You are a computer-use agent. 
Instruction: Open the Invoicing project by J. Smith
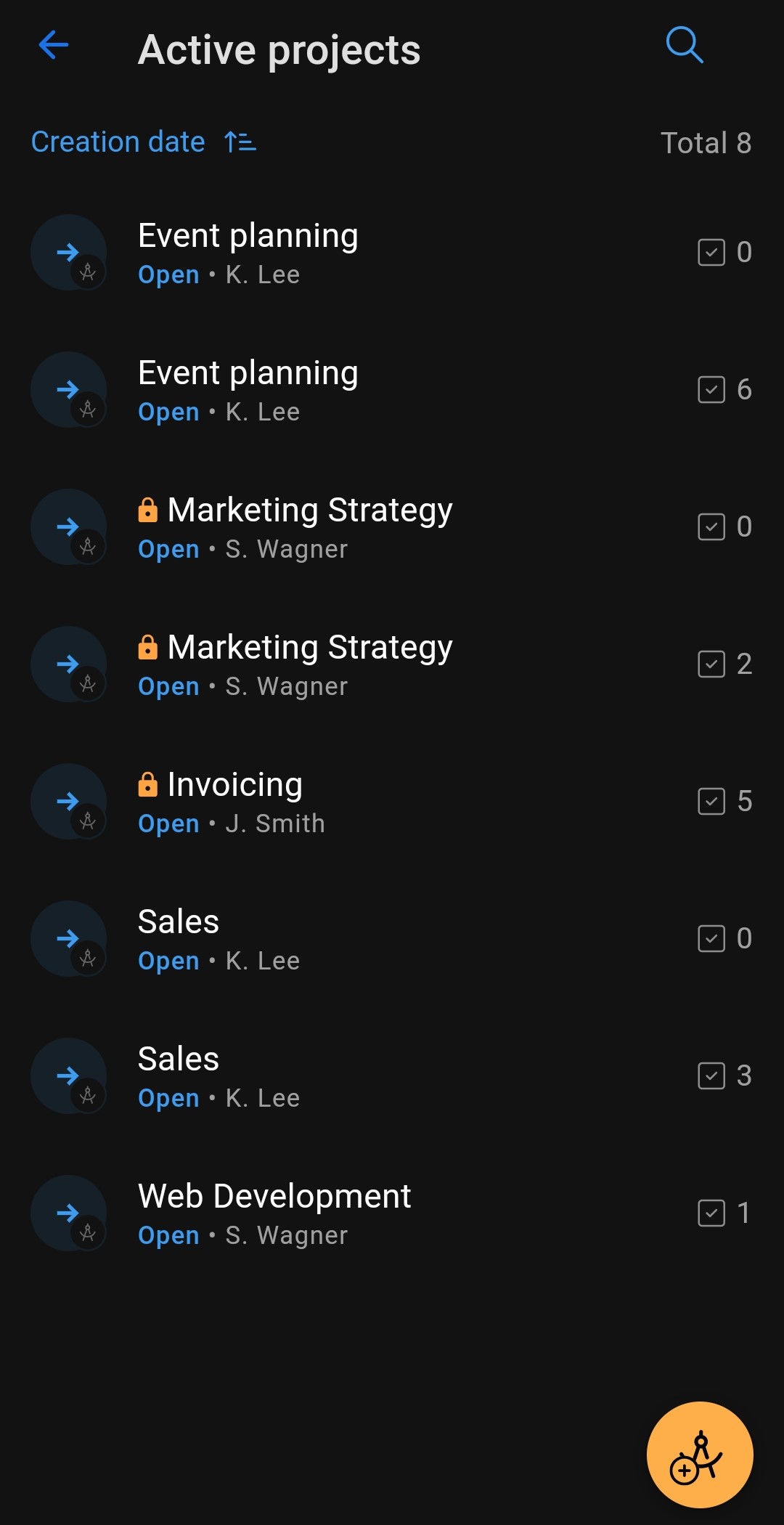point(392,802)
